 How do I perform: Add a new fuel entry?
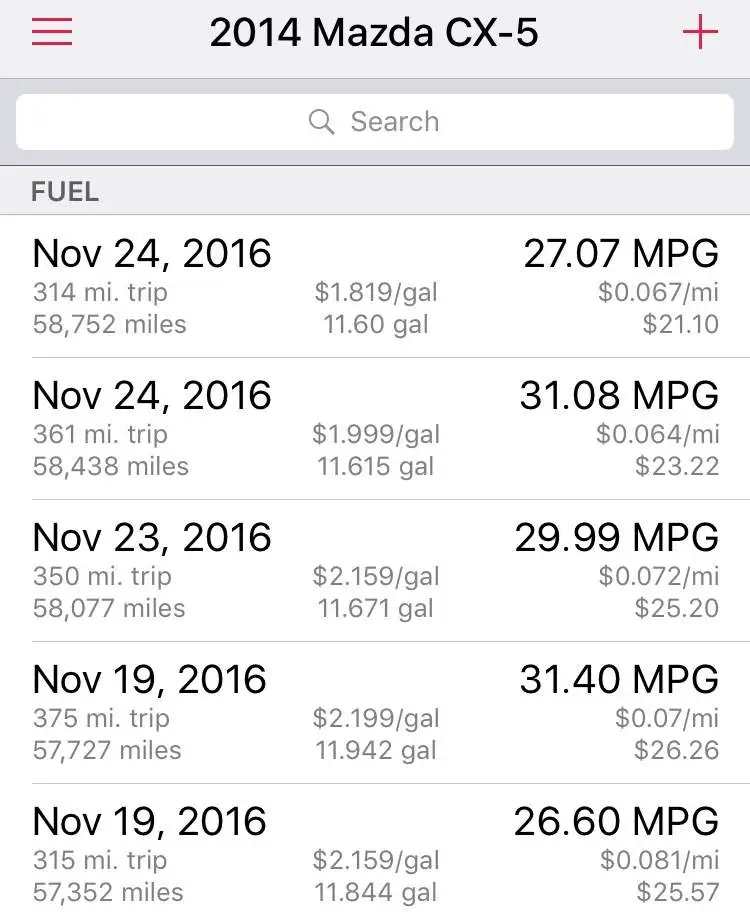[x=700, y=32]
